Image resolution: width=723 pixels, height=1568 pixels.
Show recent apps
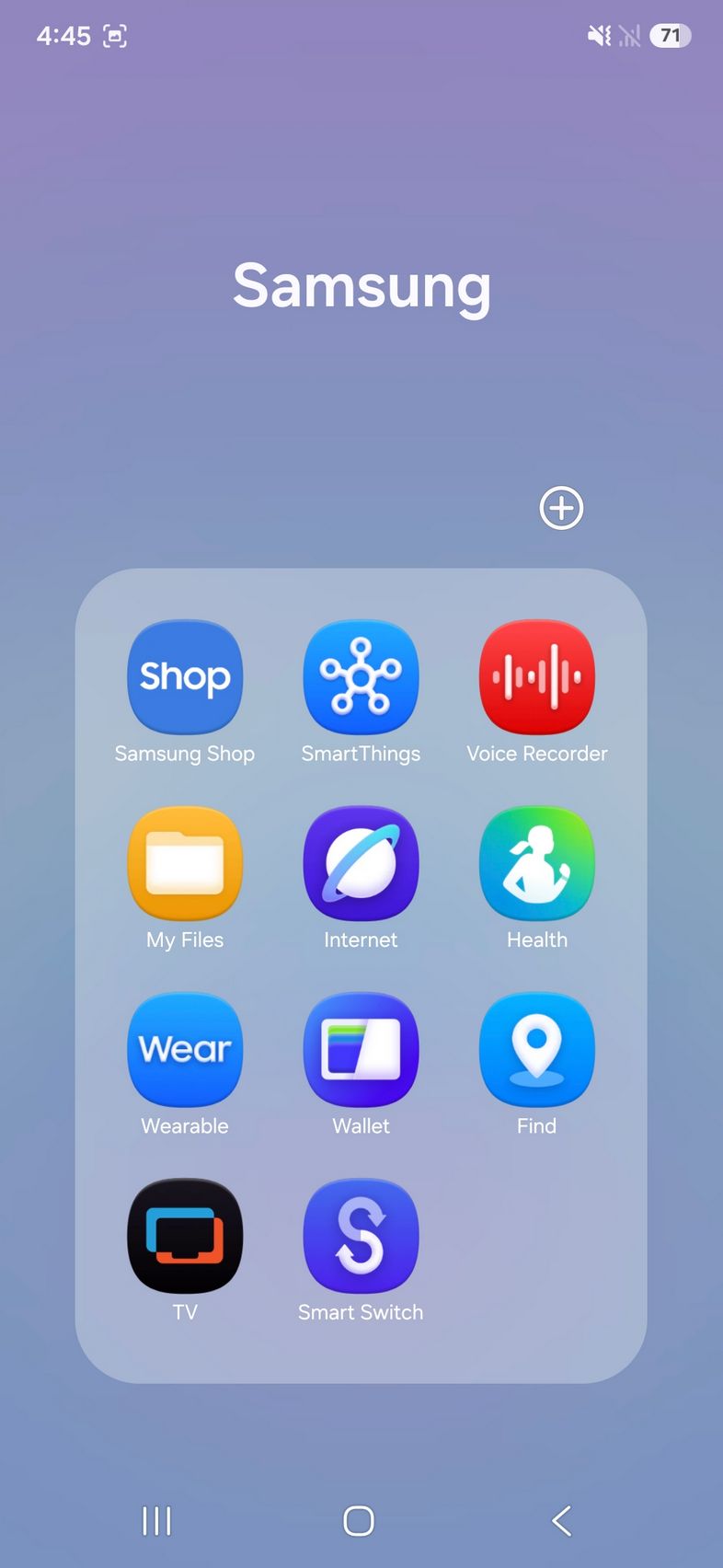click(x=157, y=1521)
